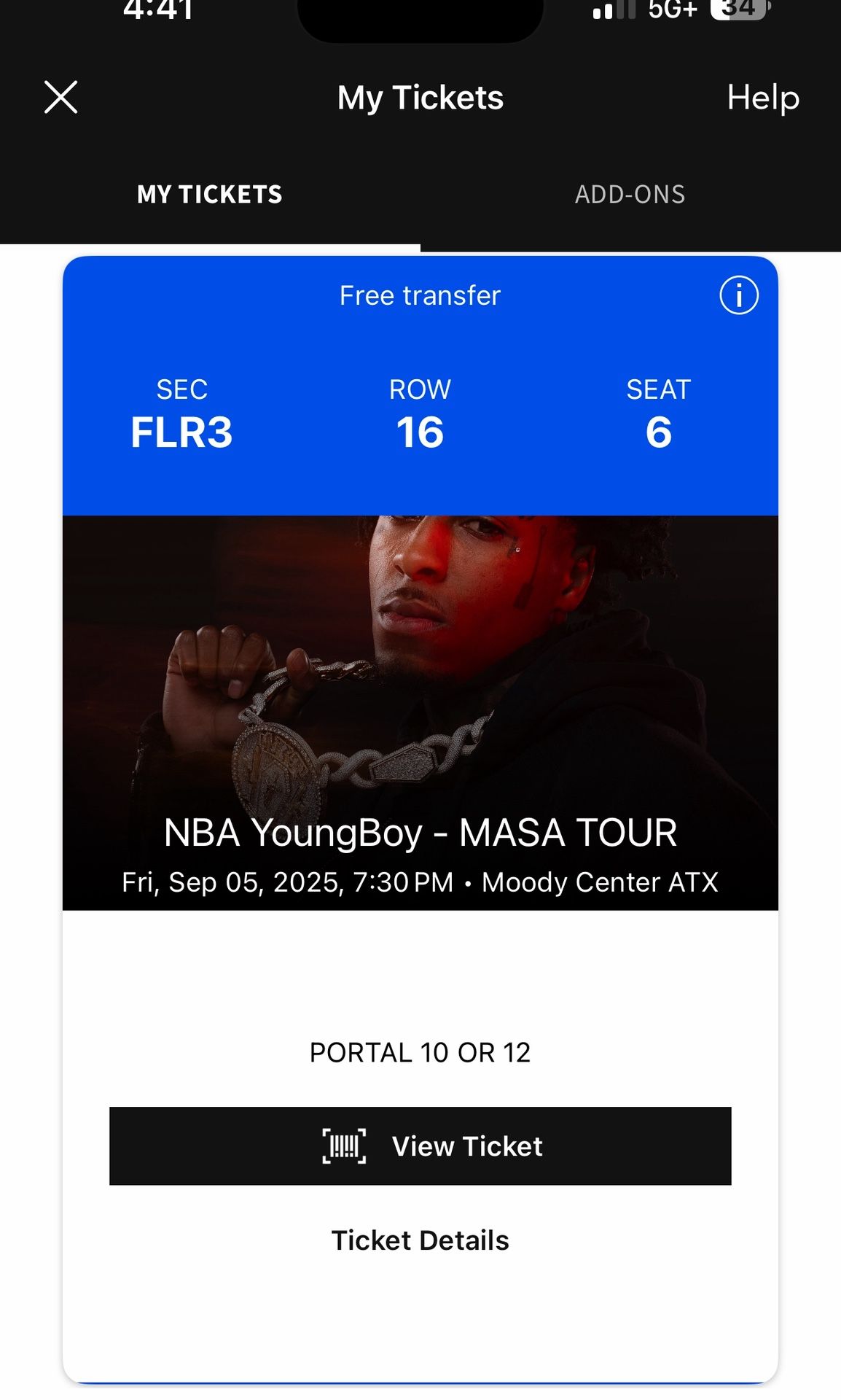Select the PORTAL 10 OR 12 text
The height and width of the screenshot is (1400, 841).
(420, 1052)
